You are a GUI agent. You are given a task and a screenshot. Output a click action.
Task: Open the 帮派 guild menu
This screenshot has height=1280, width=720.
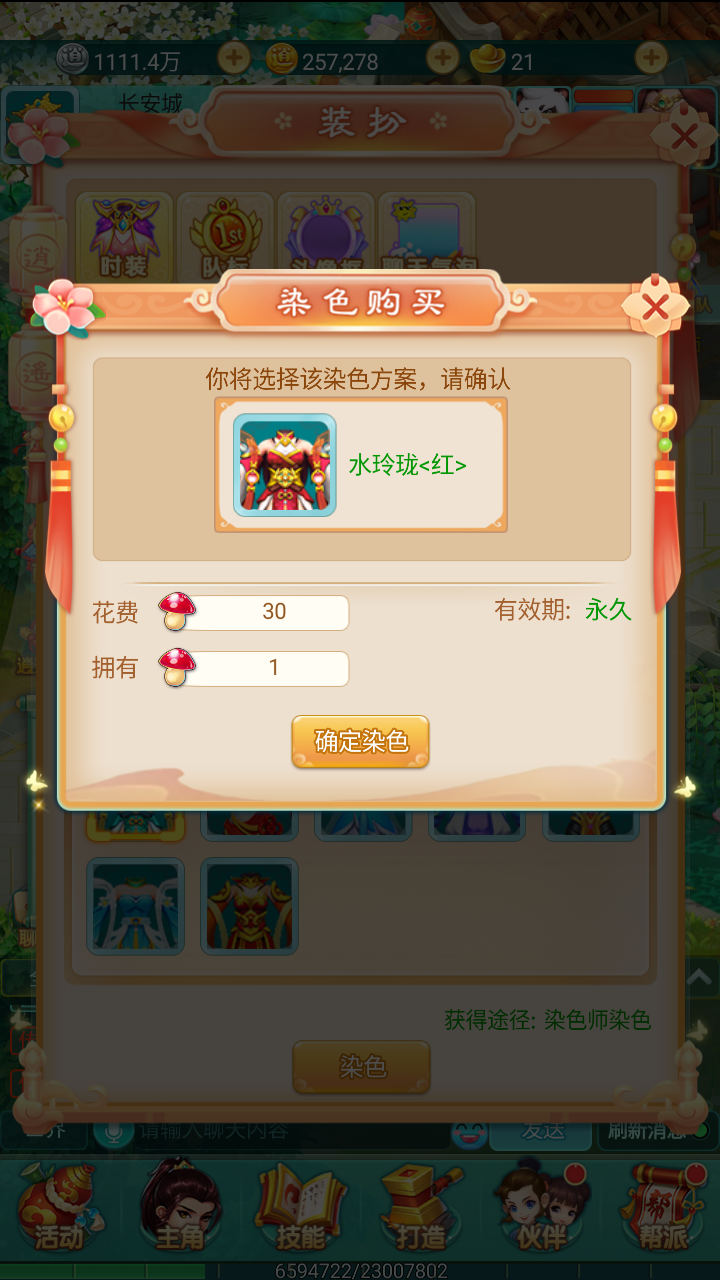661,1205
